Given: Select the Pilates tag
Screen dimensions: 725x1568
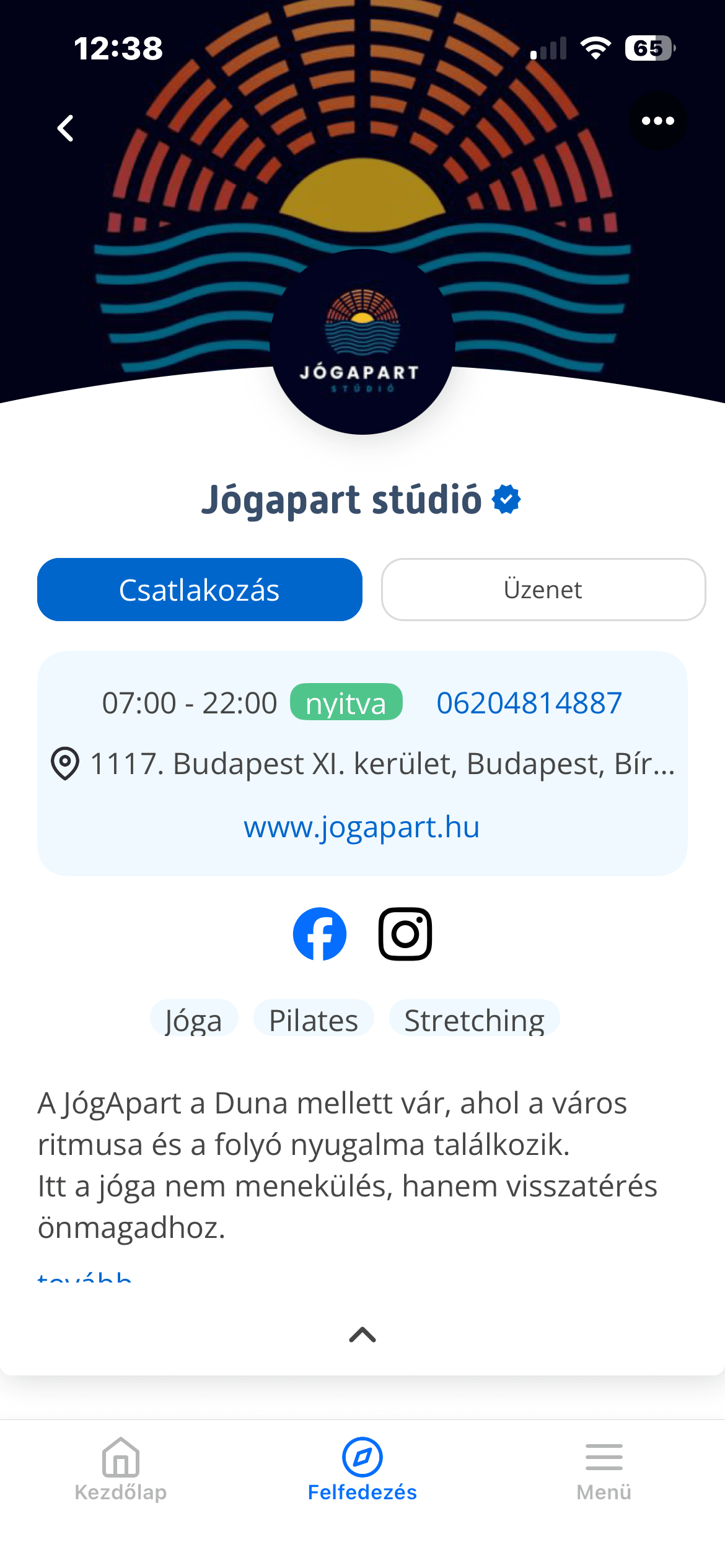Looking at the screenshot, I should pos(314,1019).
